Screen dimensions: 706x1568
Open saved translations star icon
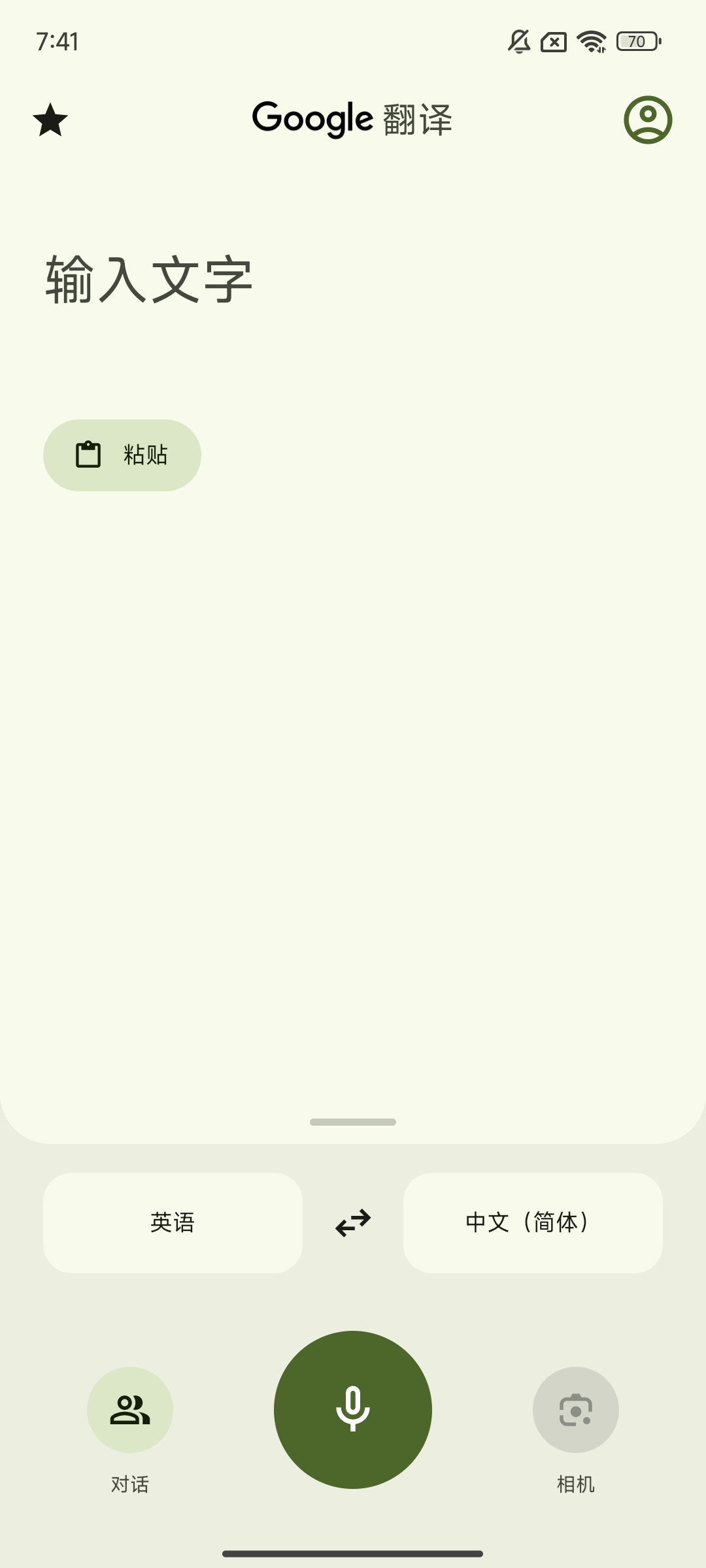(50, 120)
